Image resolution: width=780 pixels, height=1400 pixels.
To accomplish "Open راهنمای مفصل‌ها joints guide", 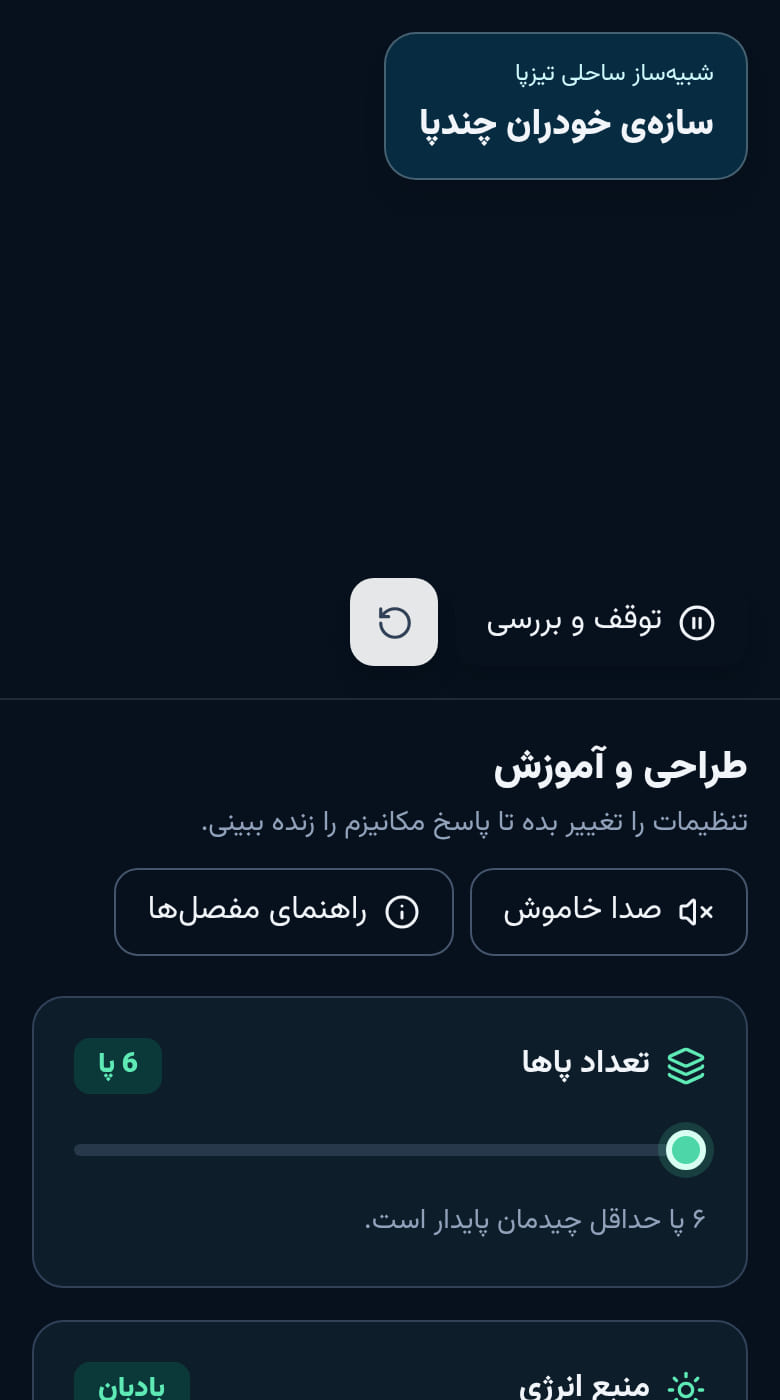I will 284,912.
